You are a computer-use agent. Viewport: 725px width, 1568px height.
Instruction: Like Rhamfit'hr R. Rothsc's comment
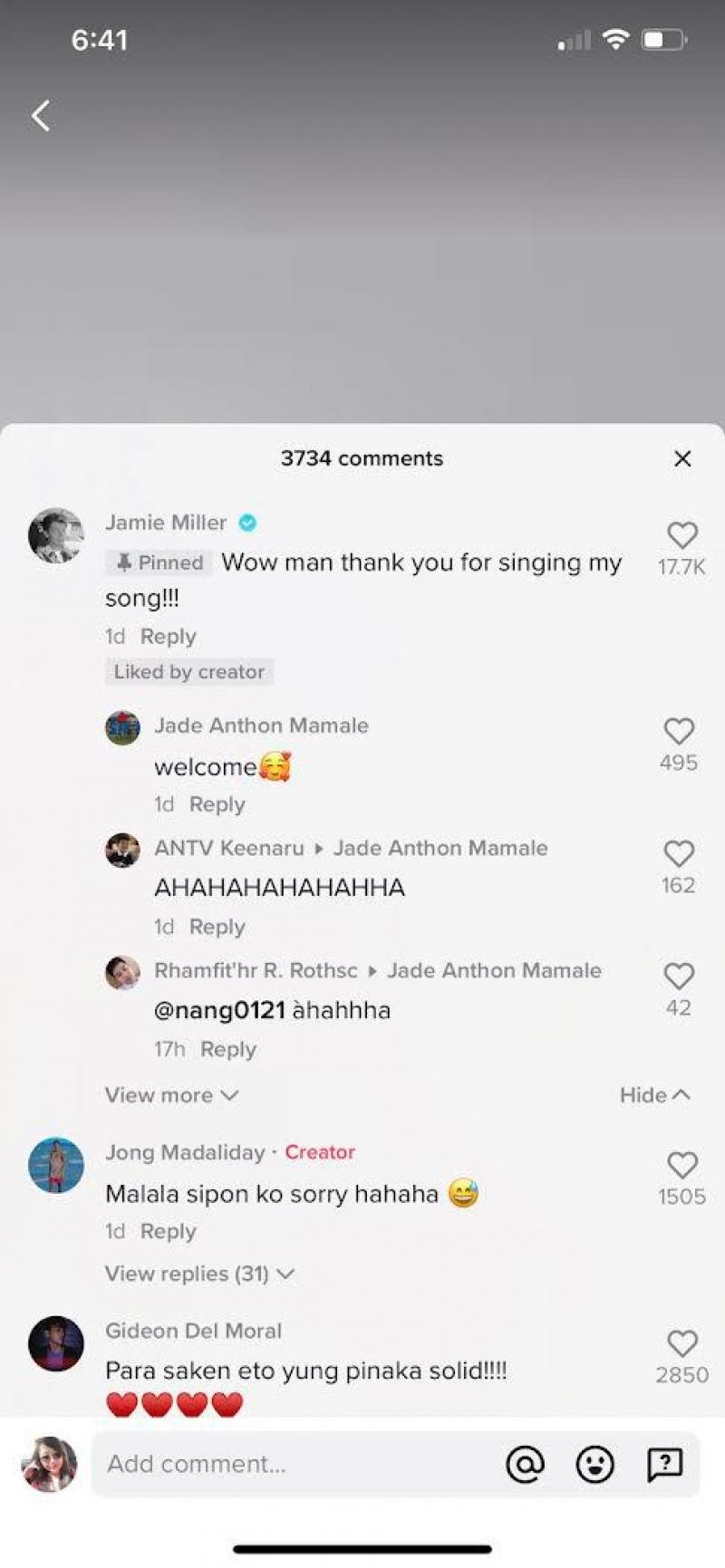(x=679, y=976)
